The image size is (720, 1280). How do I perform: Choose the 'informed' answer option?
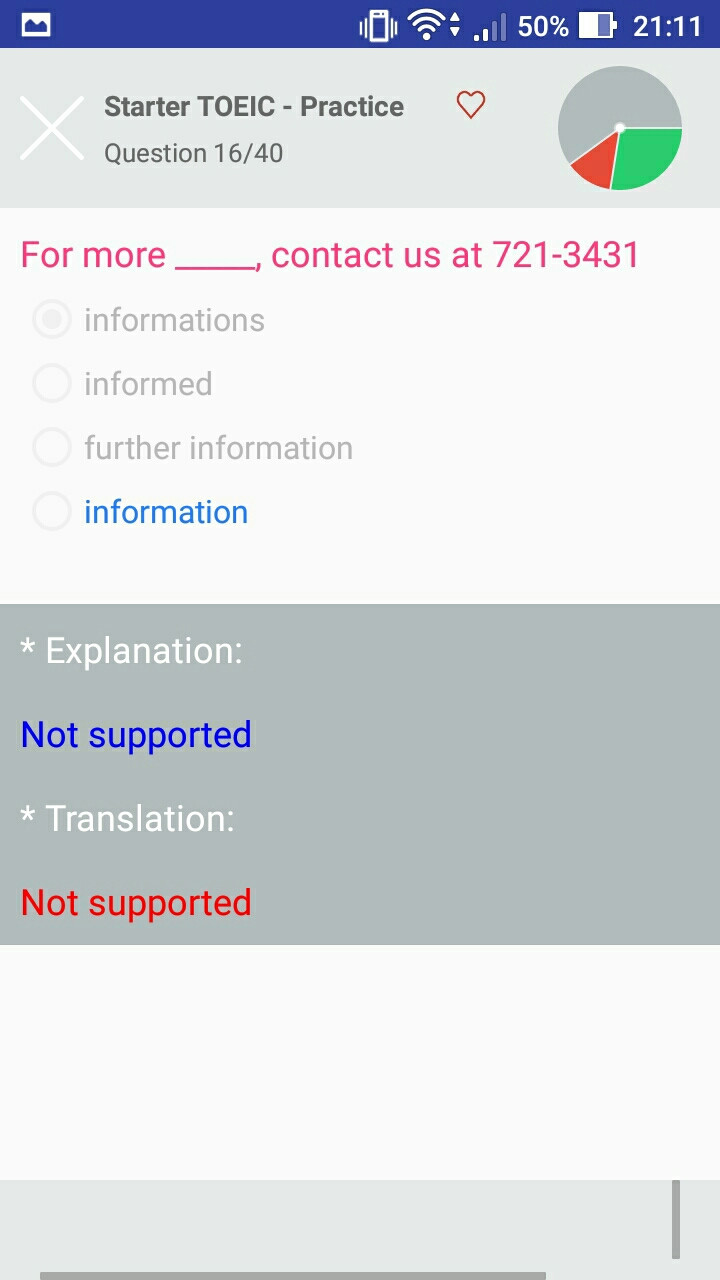click(x=123, y=384)
